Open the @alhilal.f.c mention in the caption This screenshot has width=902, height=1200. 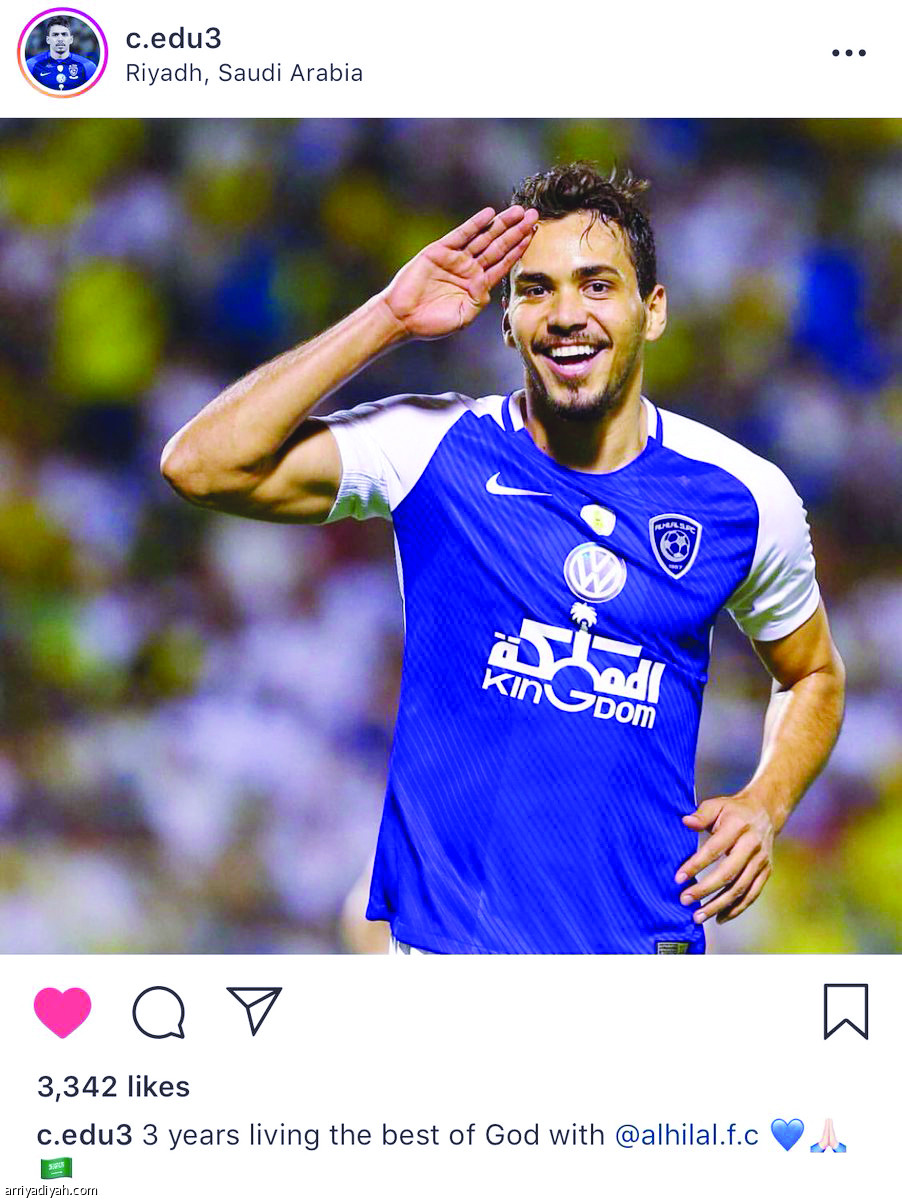tap(686, 1136)
